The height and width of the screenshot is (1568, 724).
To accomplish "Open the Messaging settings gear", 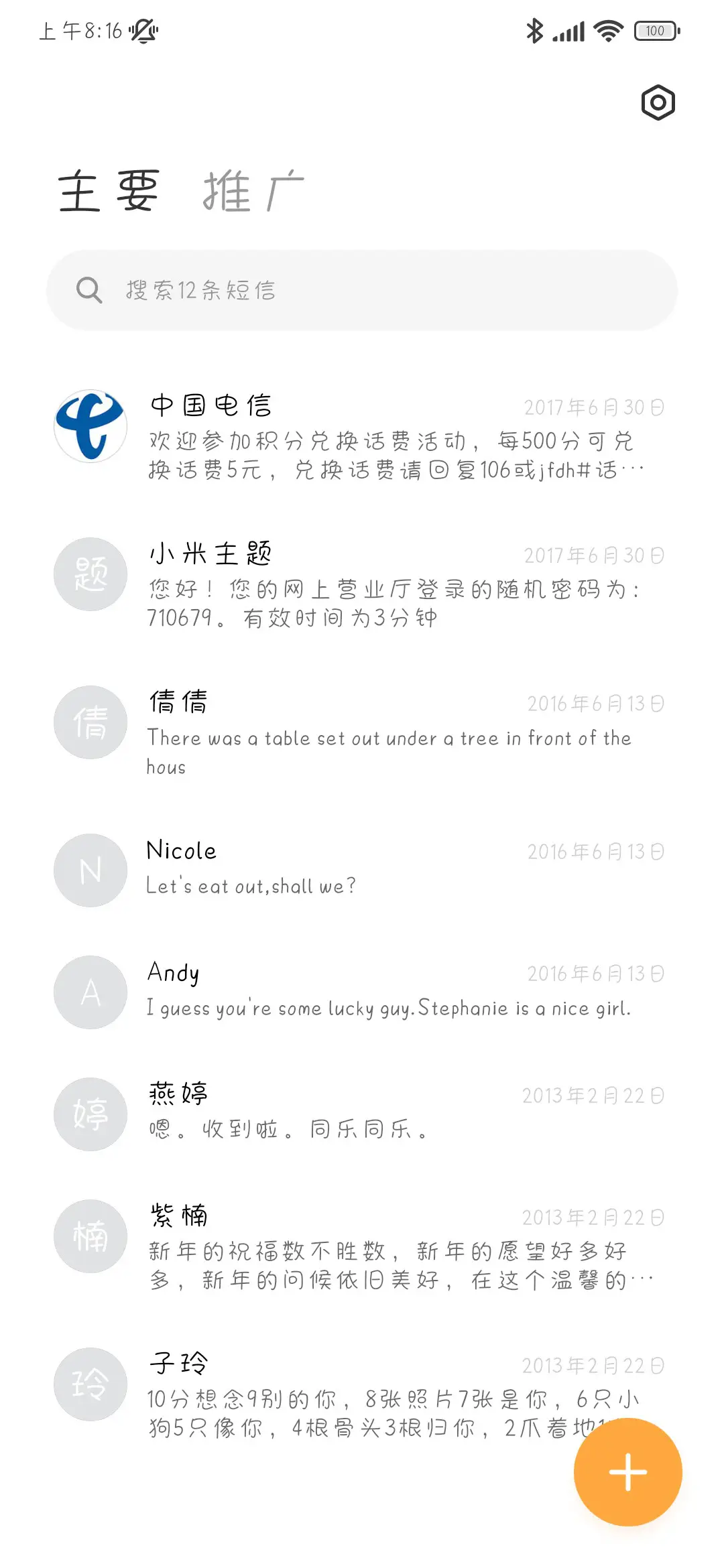I will point(657,102).
